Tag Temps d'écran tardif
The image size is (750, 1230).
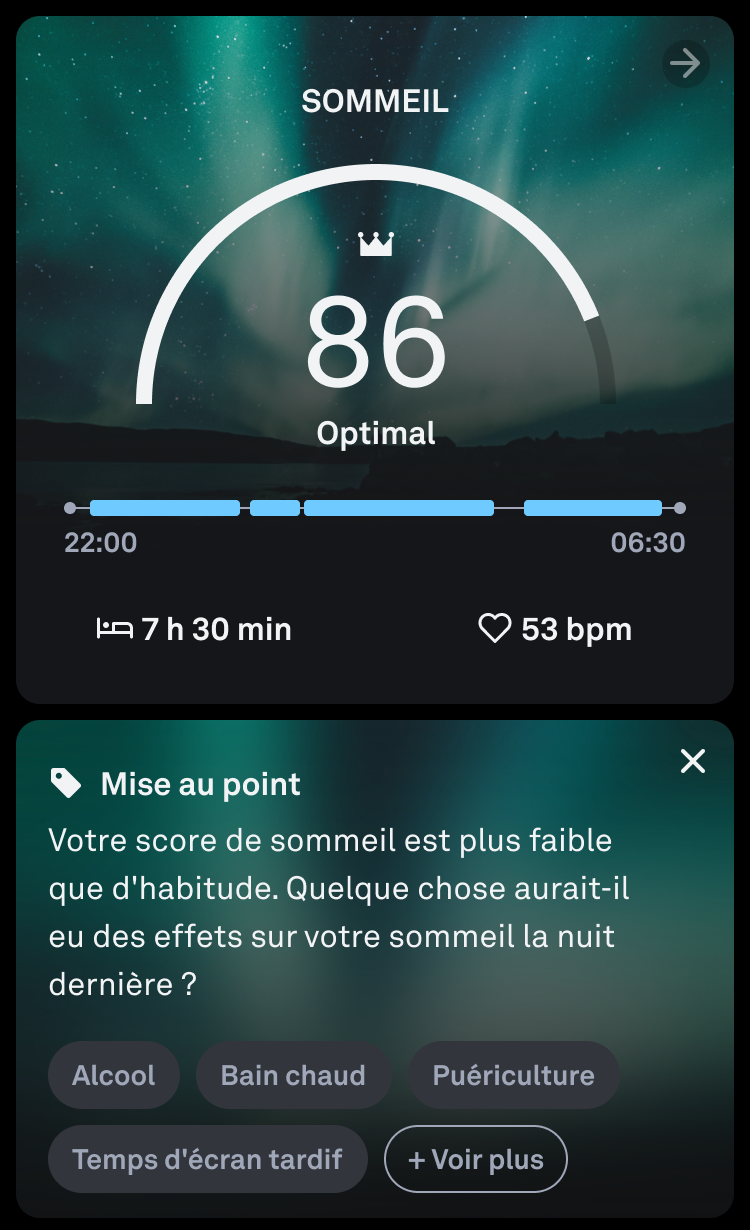click(207, 1159)
